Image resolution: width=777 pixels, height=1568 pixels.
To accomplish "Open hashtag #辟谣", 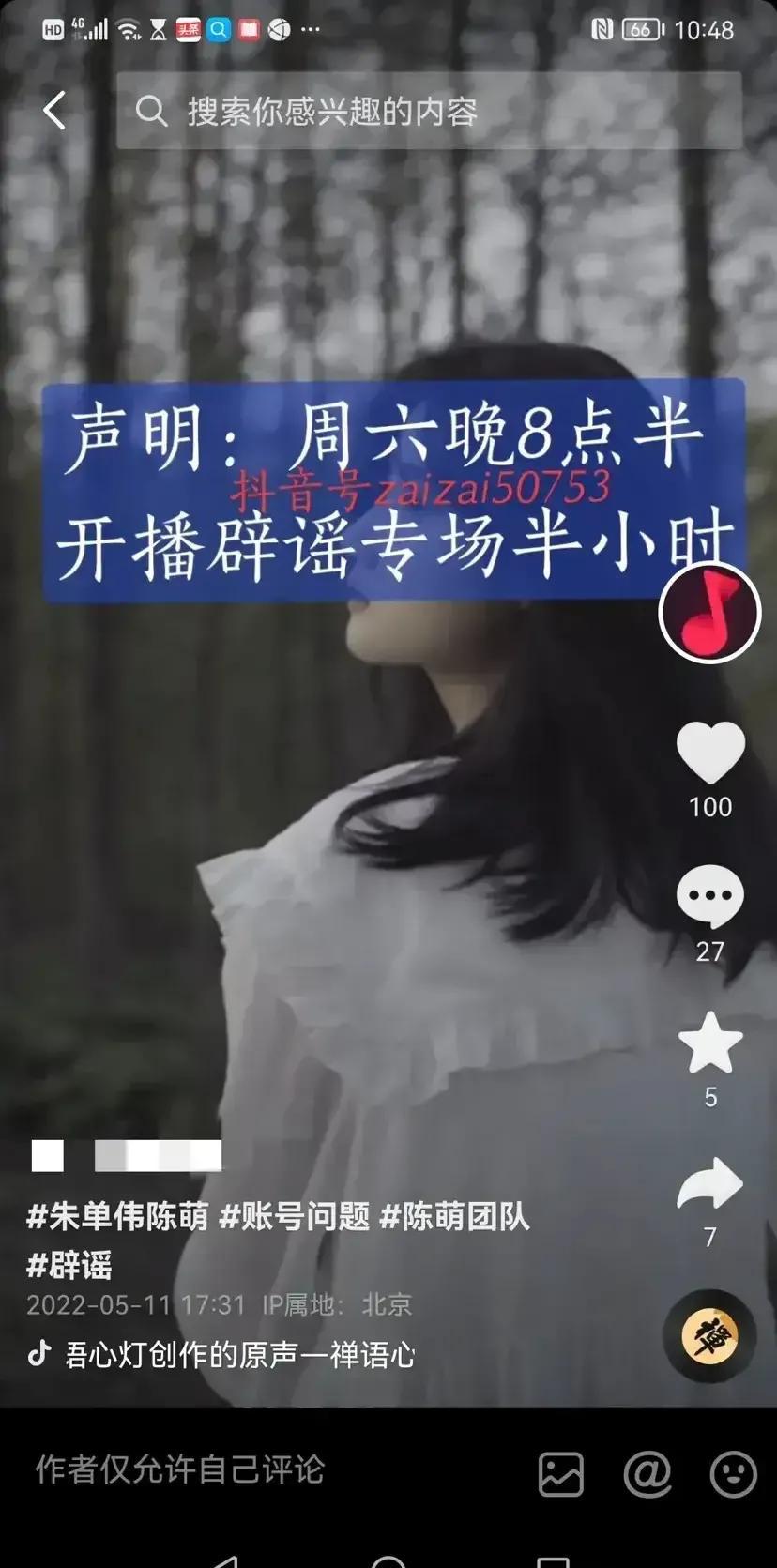I will point(69,1265).
